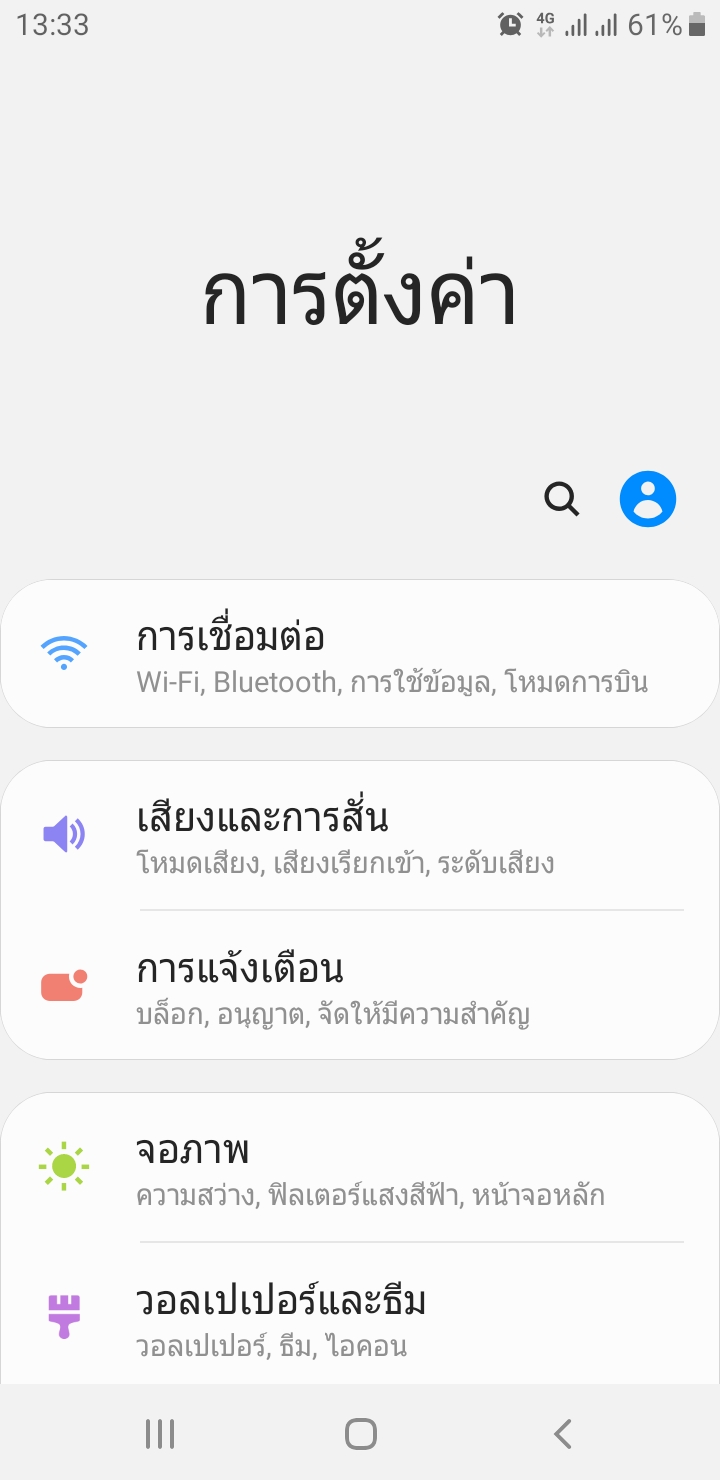The image size is (720, 1480).
Task: Open การเชื่อมต่อ settings
Action: tap(360, 654)
